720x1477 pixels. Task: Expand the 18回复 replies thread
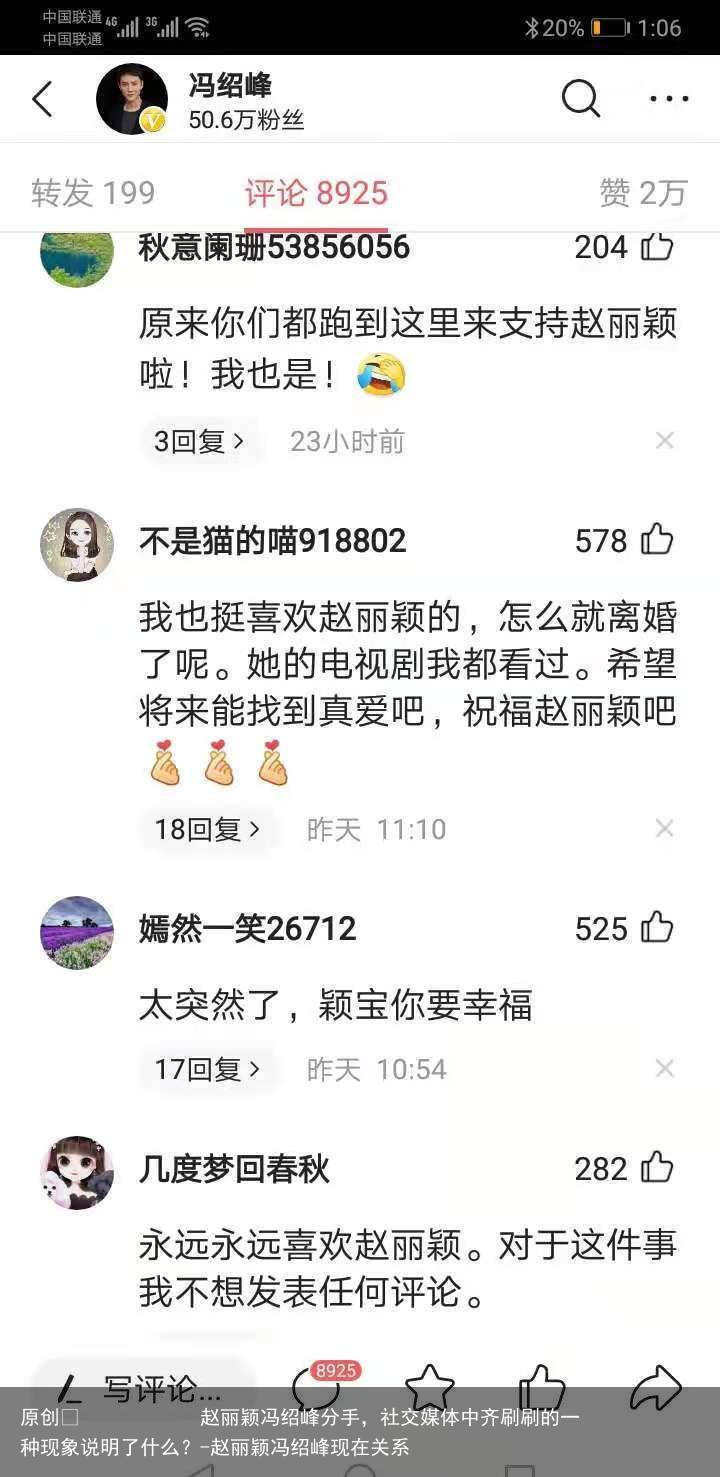[x=206, y=828]
